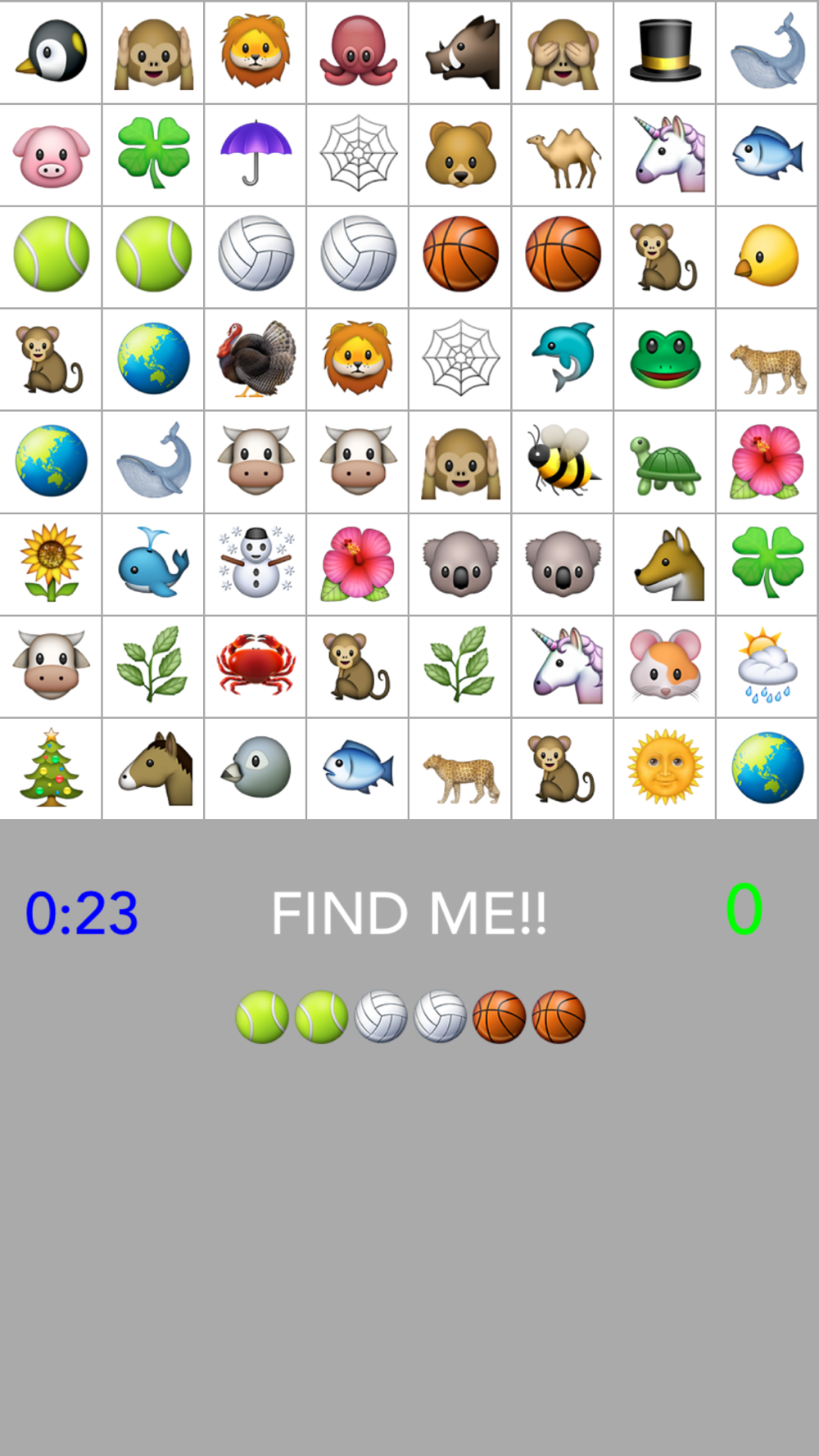Screen dimensions: 819x1456
Task: Tap the yellow chick tile
Action: [x=767, y=257]
